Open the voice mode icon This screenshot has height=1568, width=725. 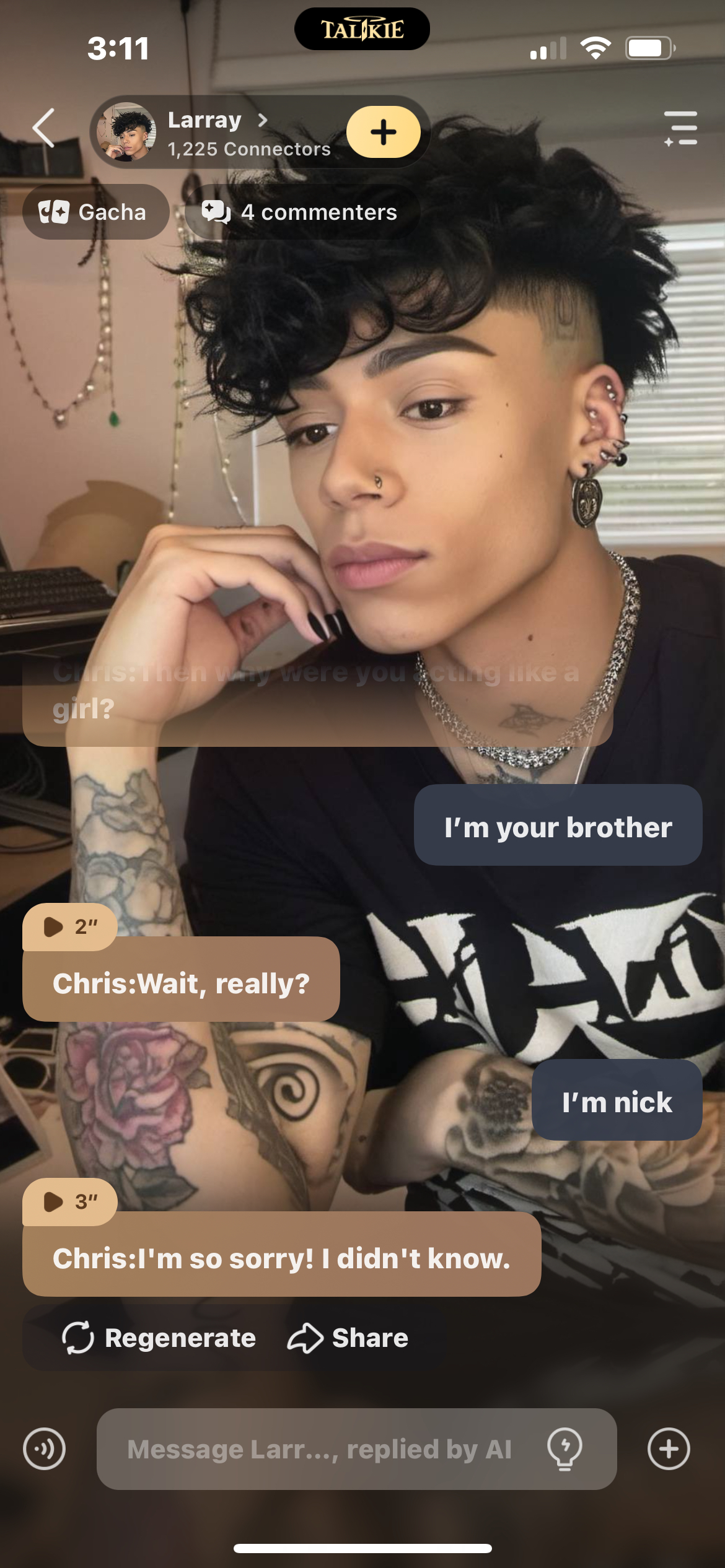(x=44, y=1449)
